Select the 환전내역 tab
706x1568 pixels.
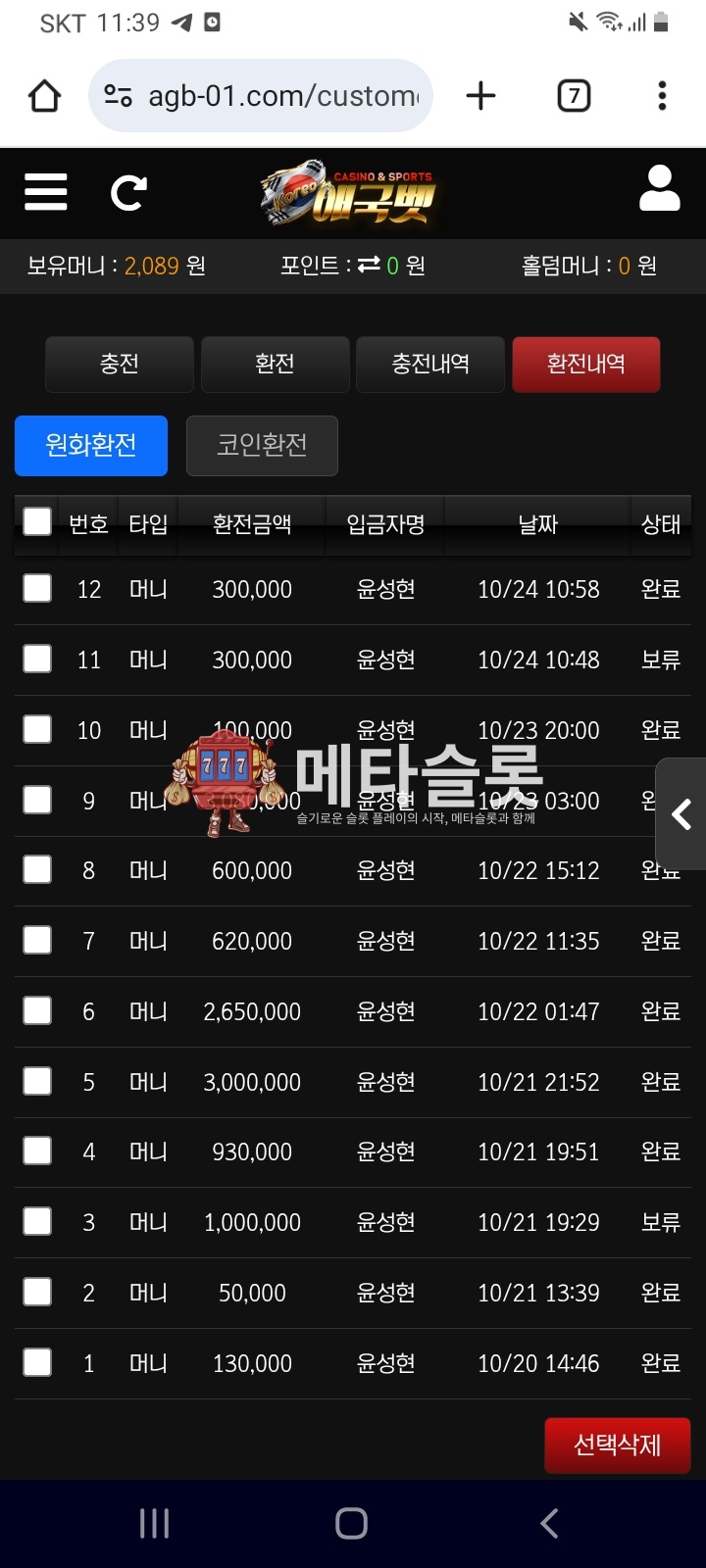click(x=585, y=365)
